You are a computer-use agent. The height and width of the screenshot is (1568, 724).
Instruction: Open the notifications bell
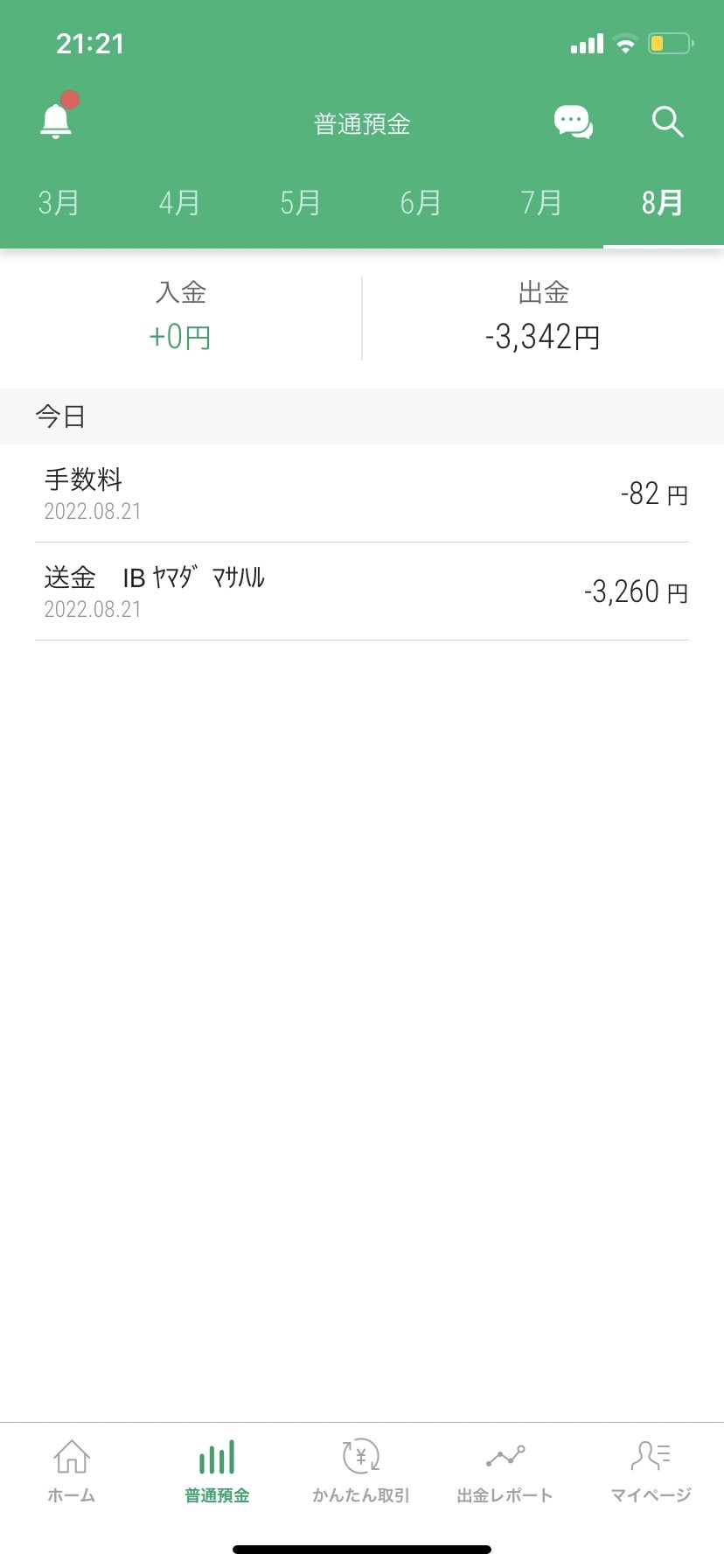pyautogui.click(x=58, y=118)
